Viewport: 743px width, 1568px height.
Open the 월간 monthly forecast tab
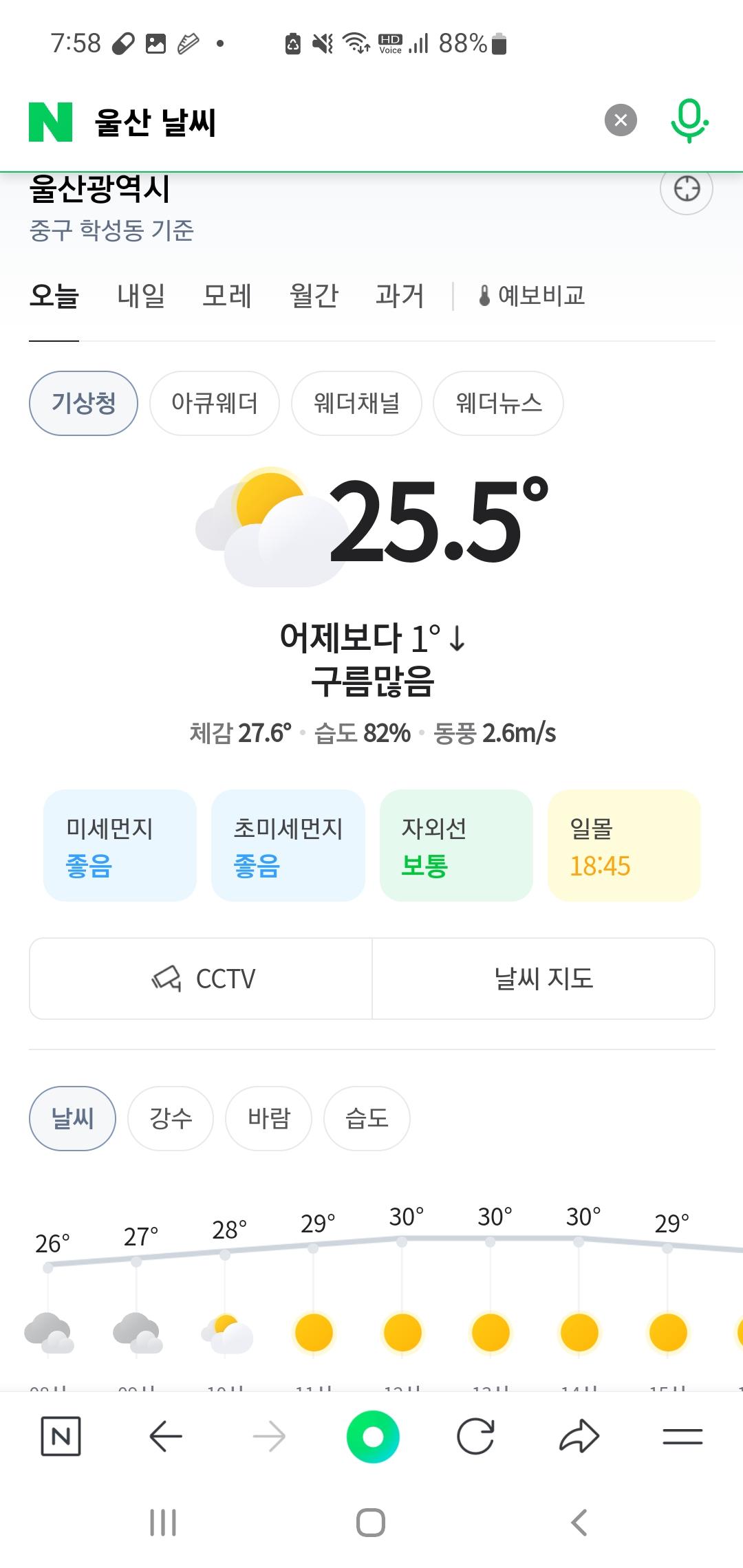click(x=312, y=295)
